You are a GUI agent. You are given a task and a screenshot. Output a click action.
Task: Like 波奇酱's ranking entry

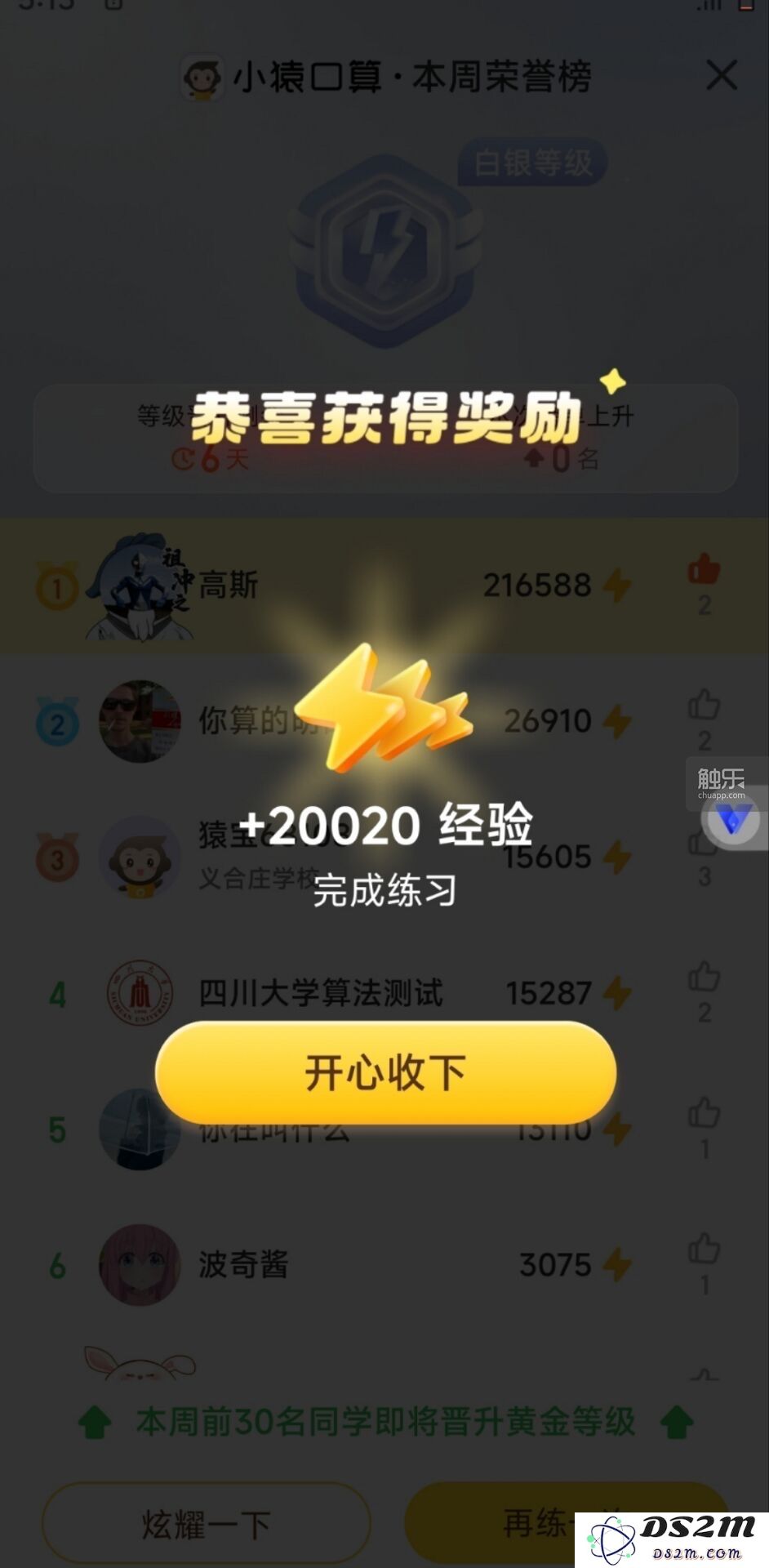[704, 1249]
